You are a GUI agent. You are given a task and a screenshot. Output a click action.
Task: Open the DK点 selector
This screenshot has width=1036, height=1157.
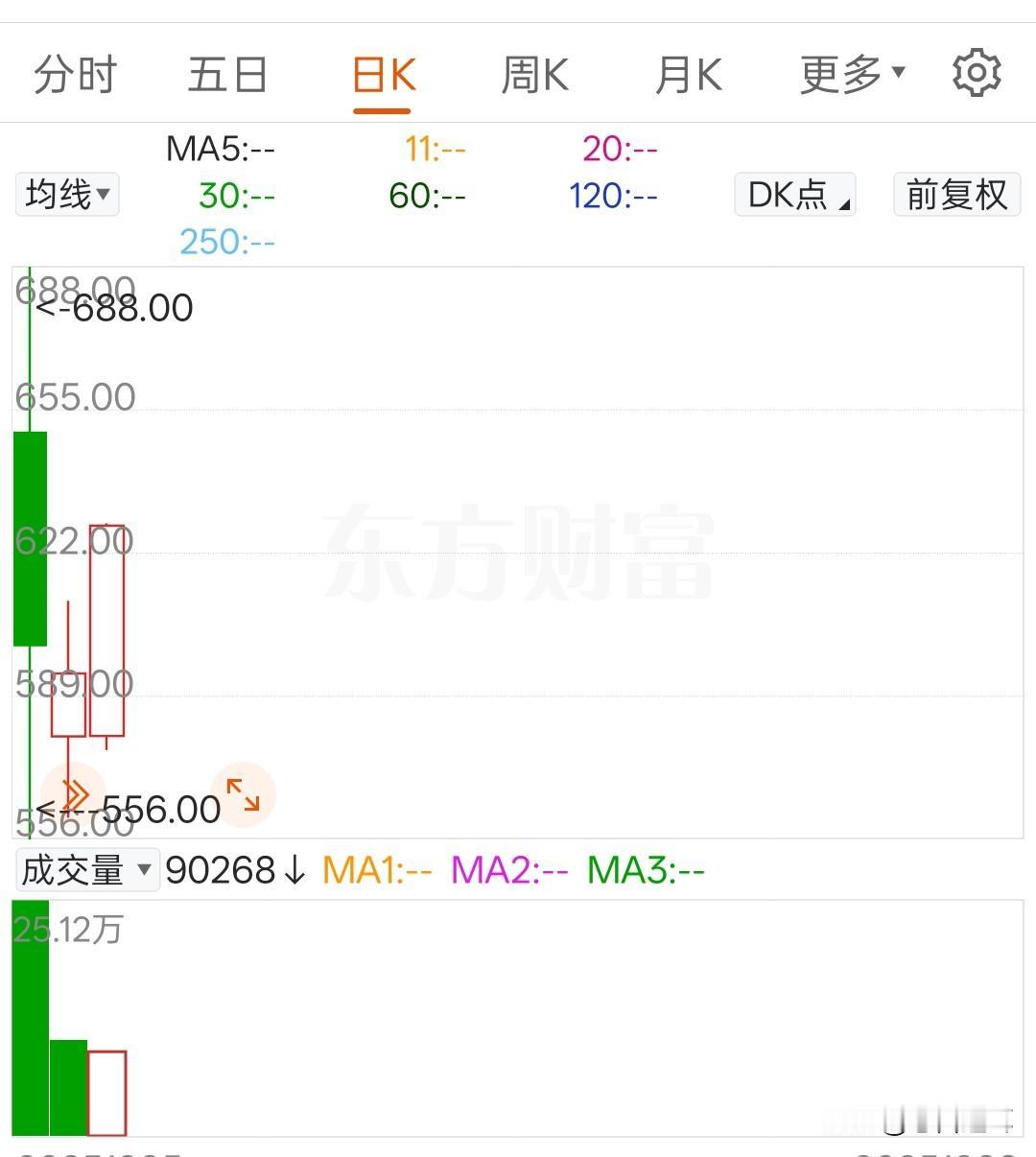[794, 194]
